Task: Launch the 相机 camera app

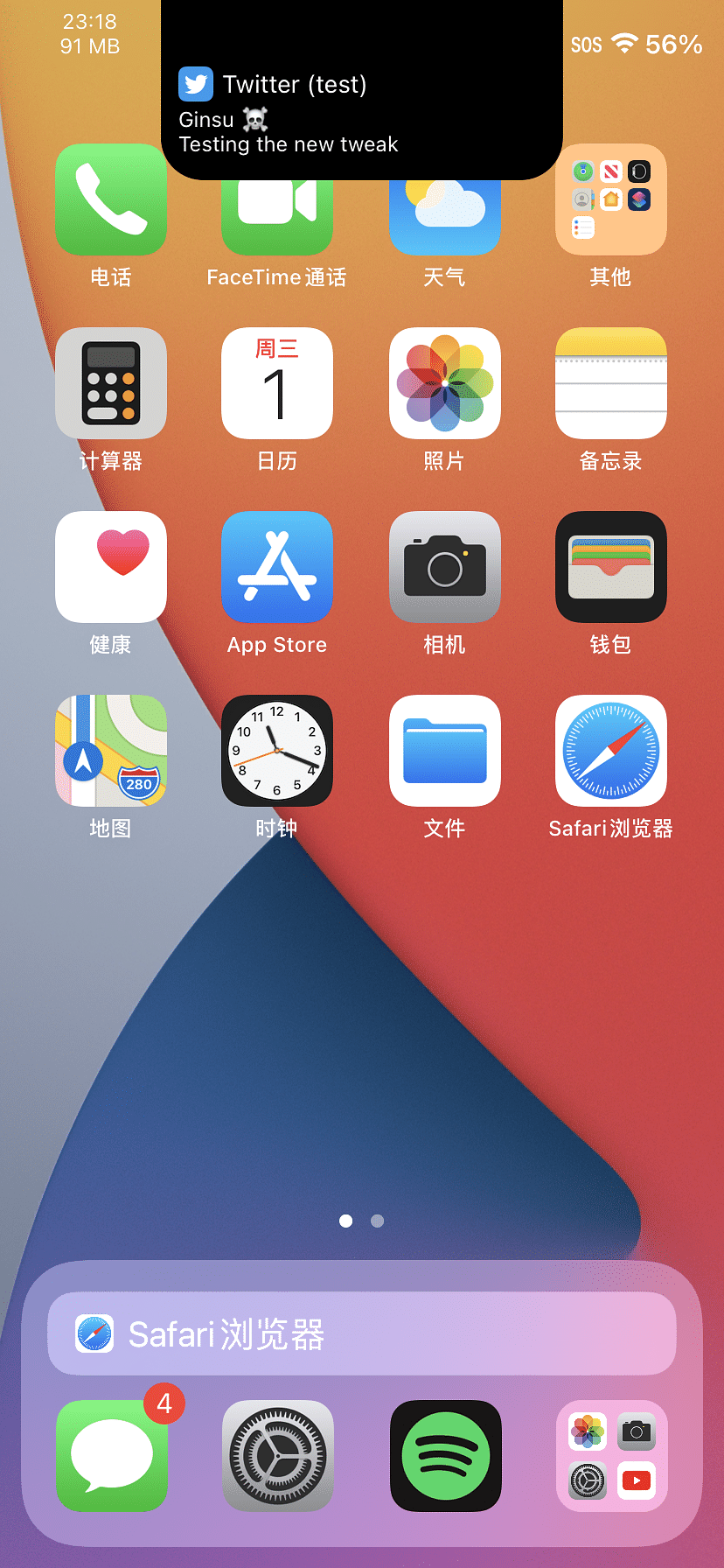Action: click(445, 567)
